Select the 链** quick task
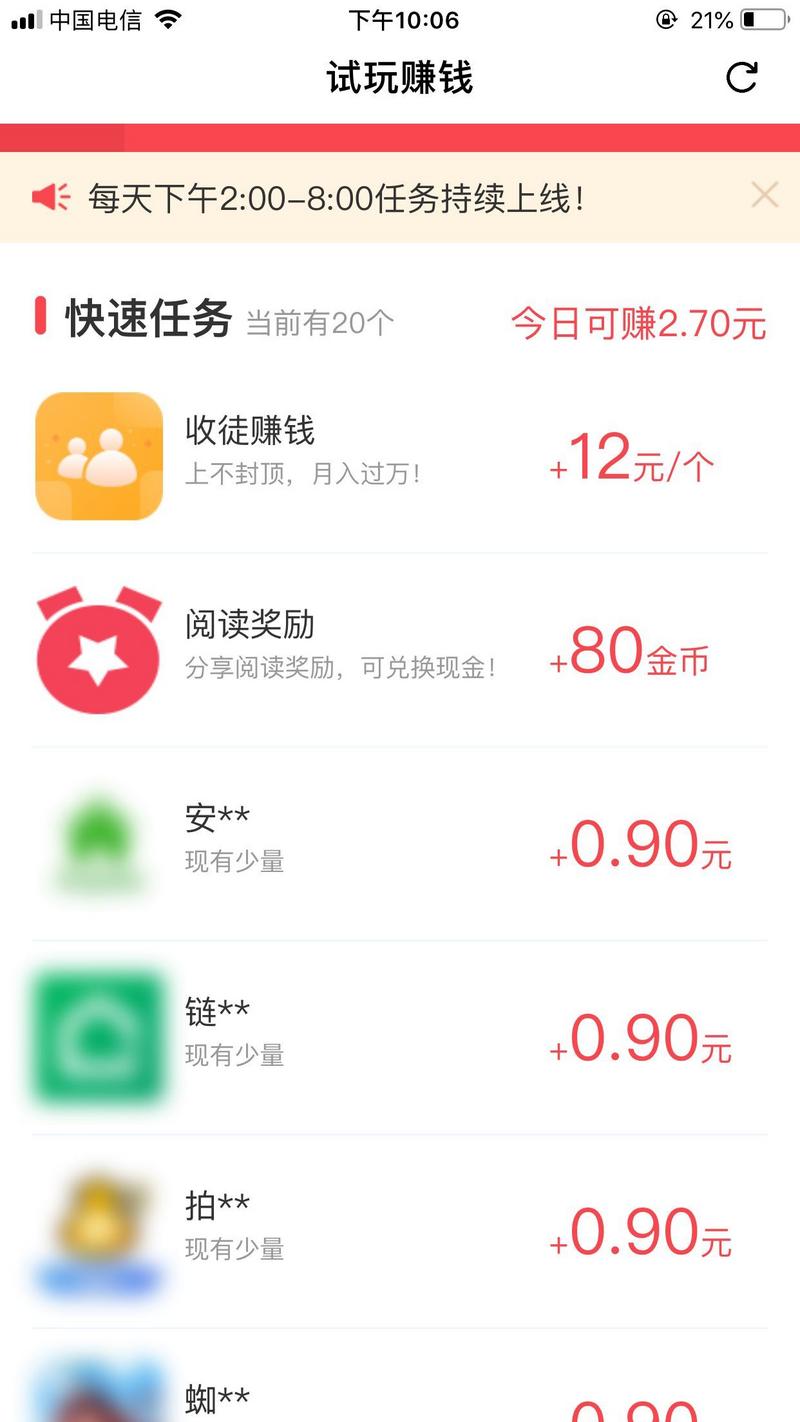Screen dimensions: 800x1422 (x=400, y=1037)
